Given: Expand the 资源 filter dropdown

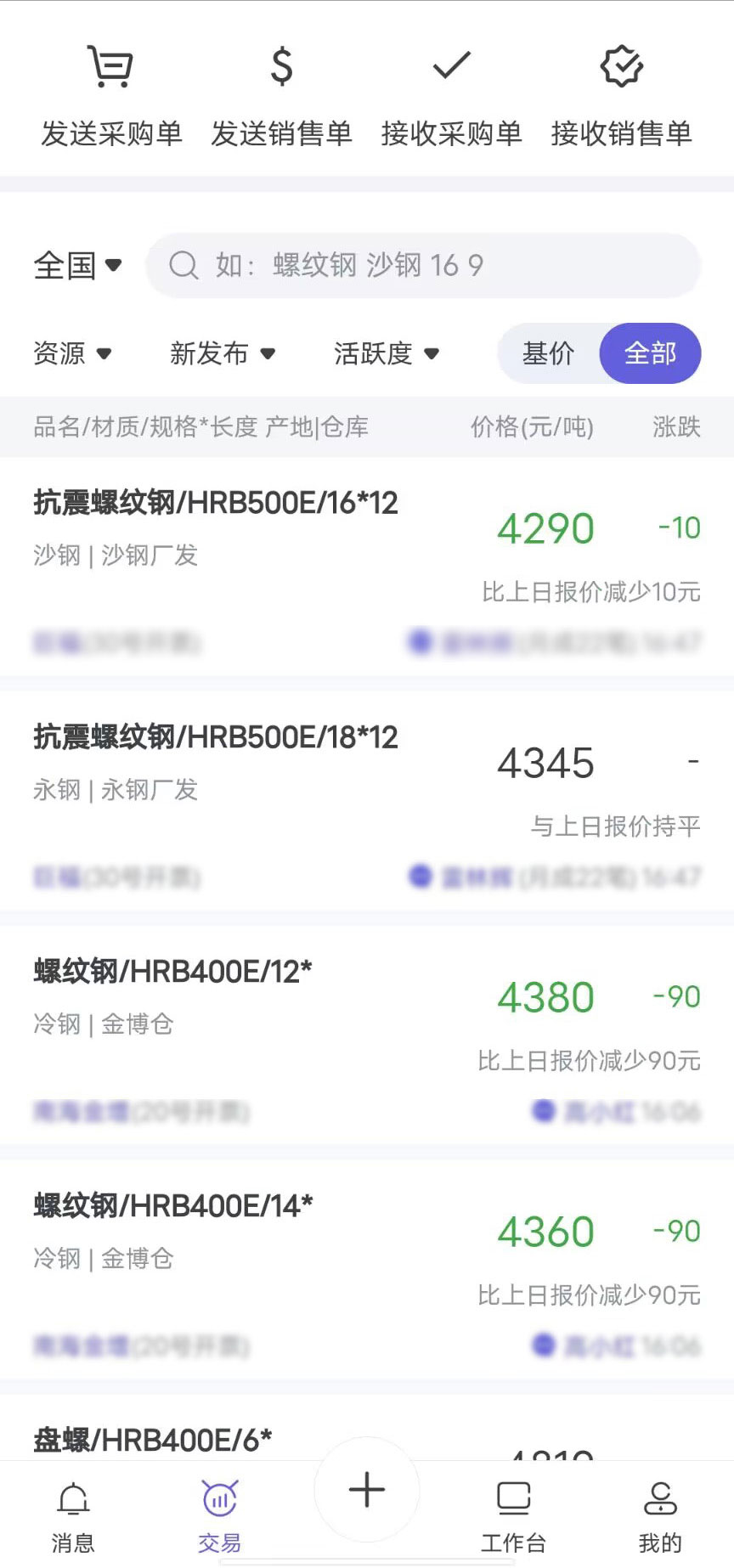Looking at the screenshot, I should (74, 354).
